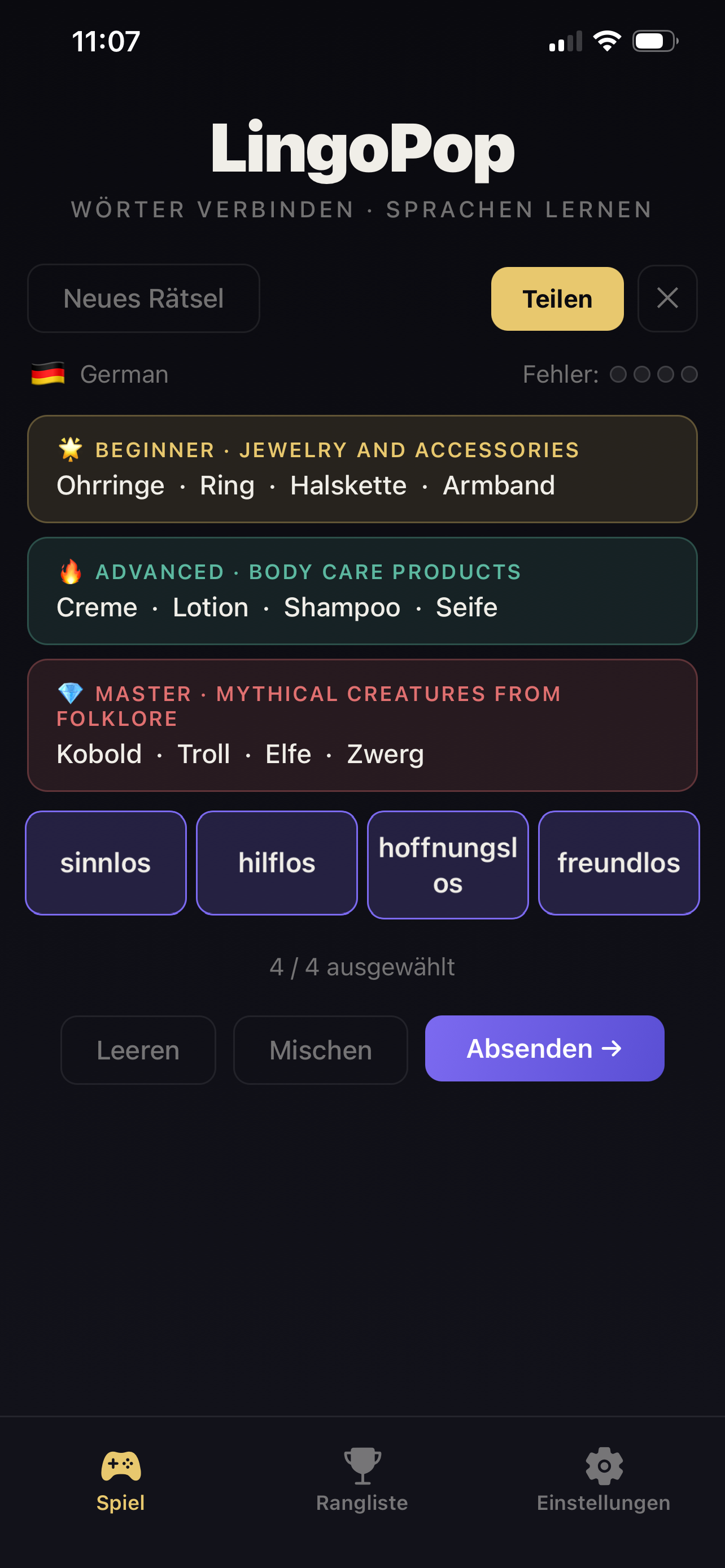Tap the hoffnungslos word tile
This screenshot has width=725, height=1568.
point(447,862)
